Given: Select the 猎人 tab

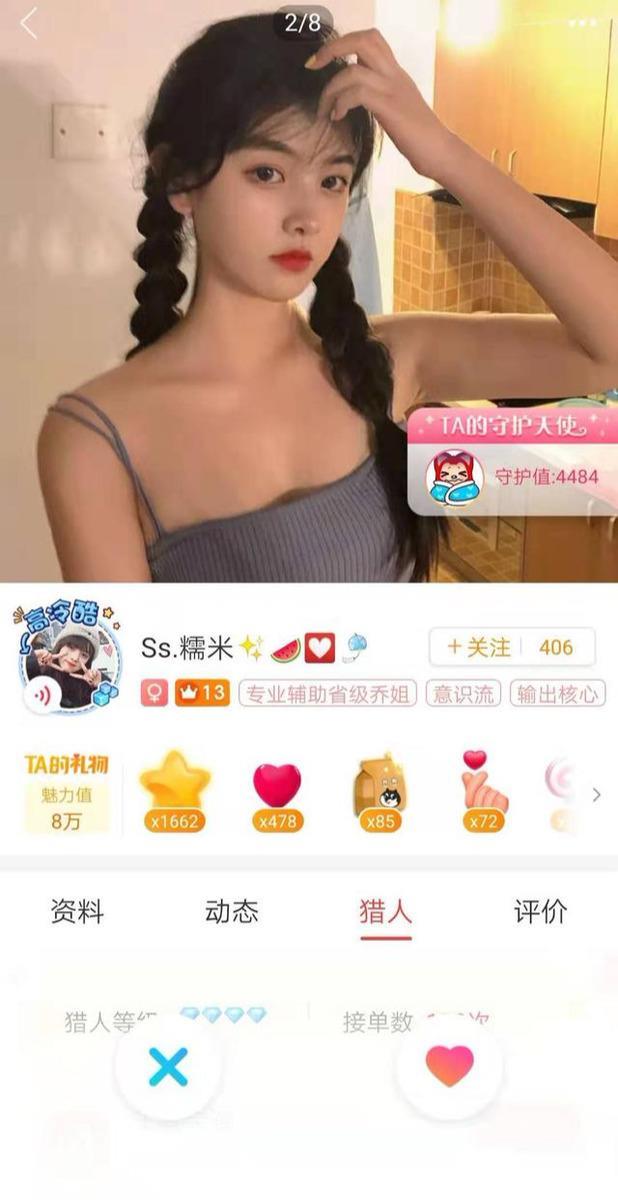Looking at the screenshot, I should [385, 911].
